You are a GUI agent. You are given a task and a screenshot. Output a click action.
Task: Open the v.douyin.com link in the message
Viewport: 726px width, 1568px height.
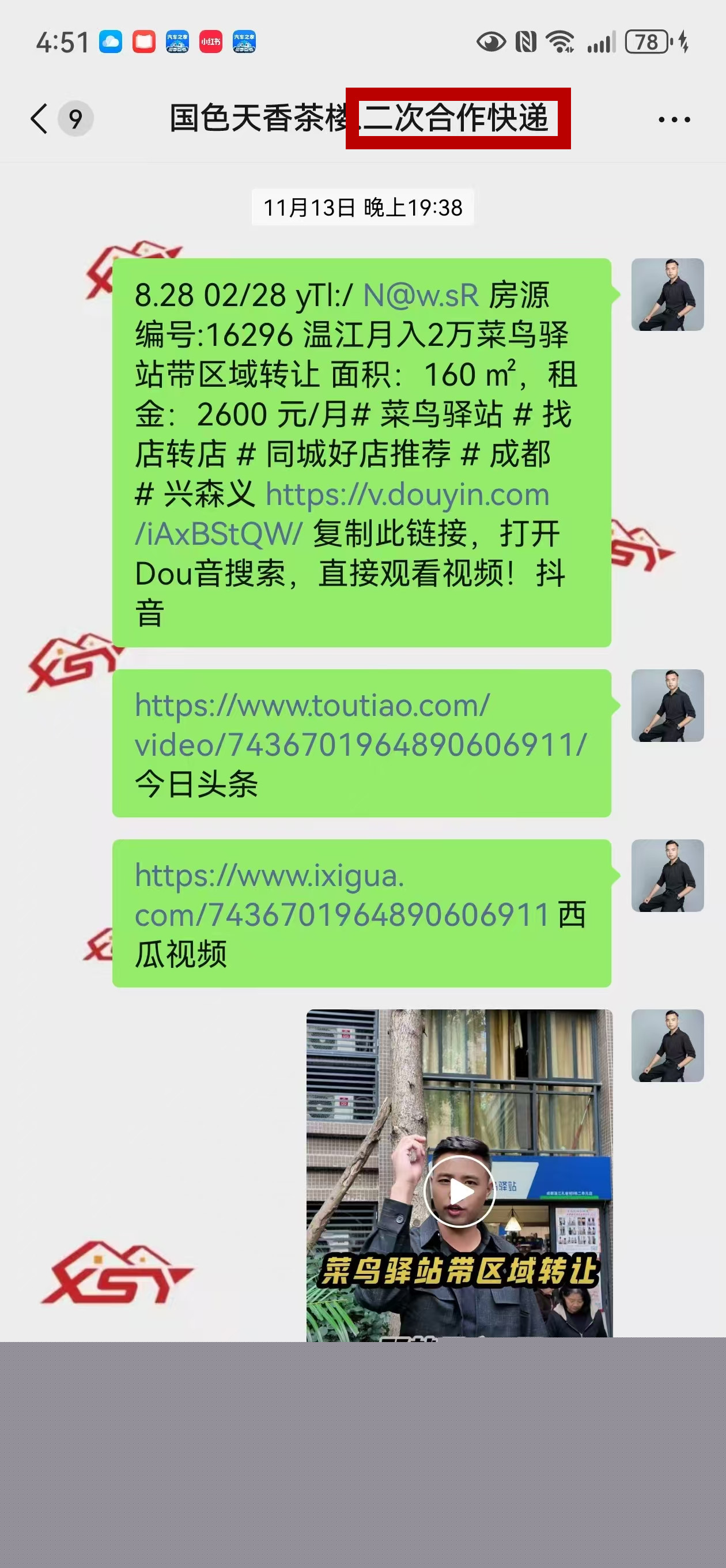(x=407, y=494)
